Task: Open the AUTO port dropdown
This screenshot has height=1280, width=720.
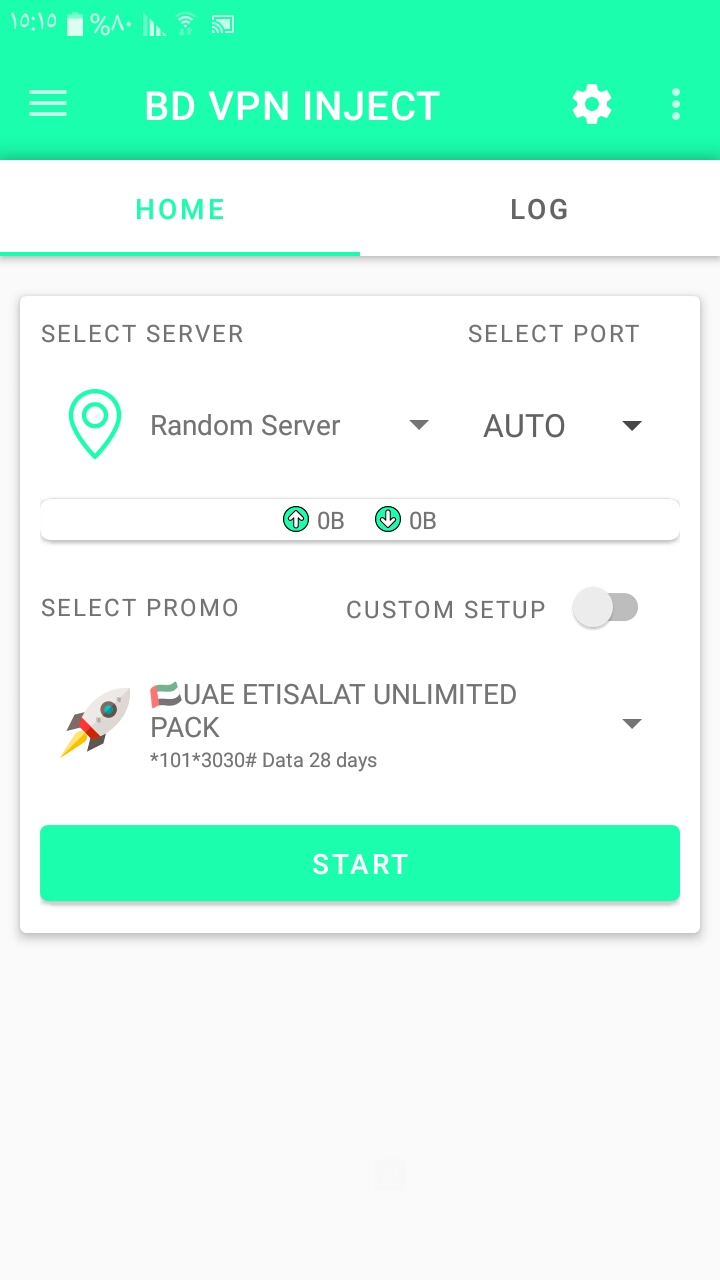Action: tap(562, 426)
